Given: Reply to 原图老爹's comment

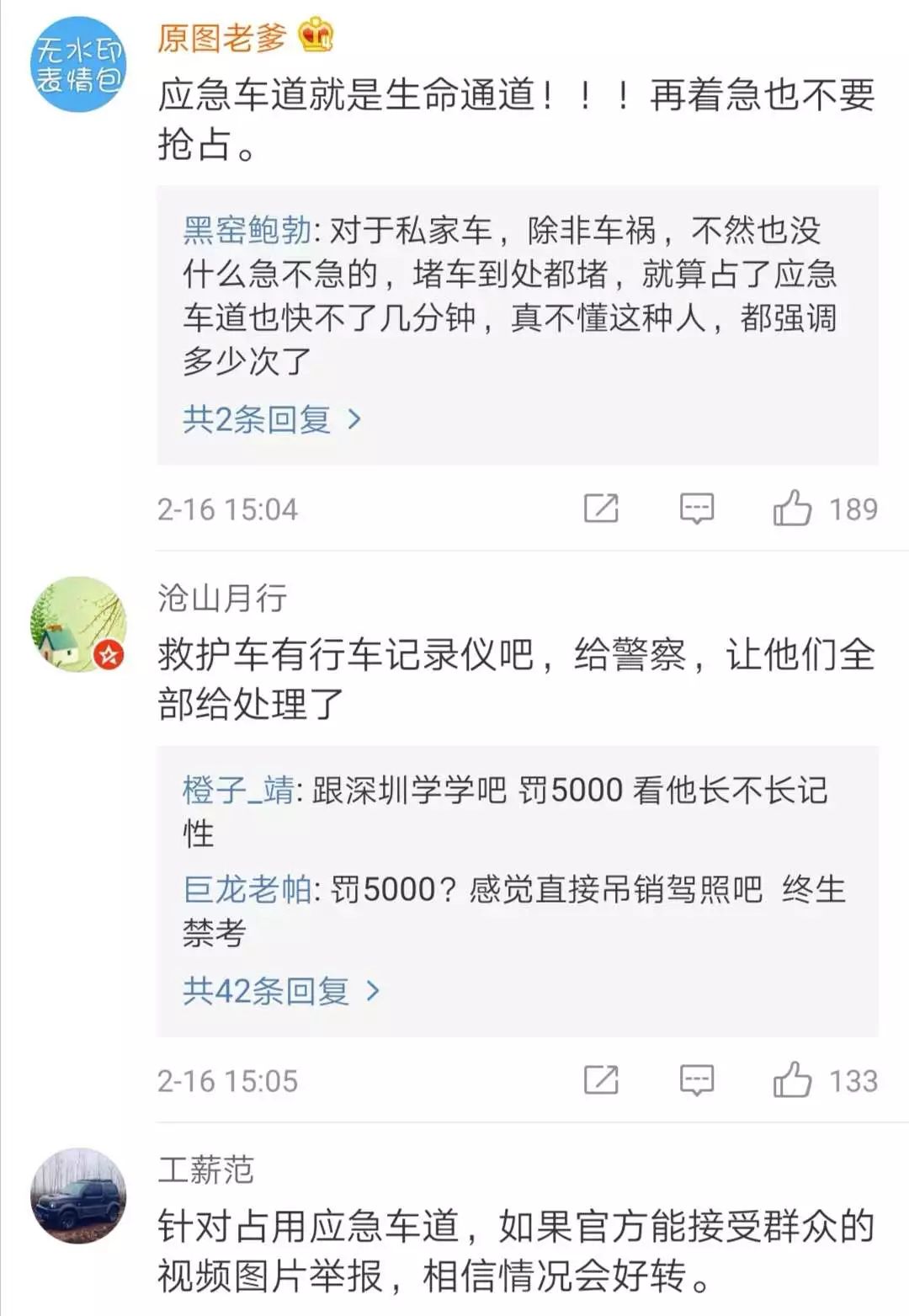Looking at the screenshot, I should point(697,509).
